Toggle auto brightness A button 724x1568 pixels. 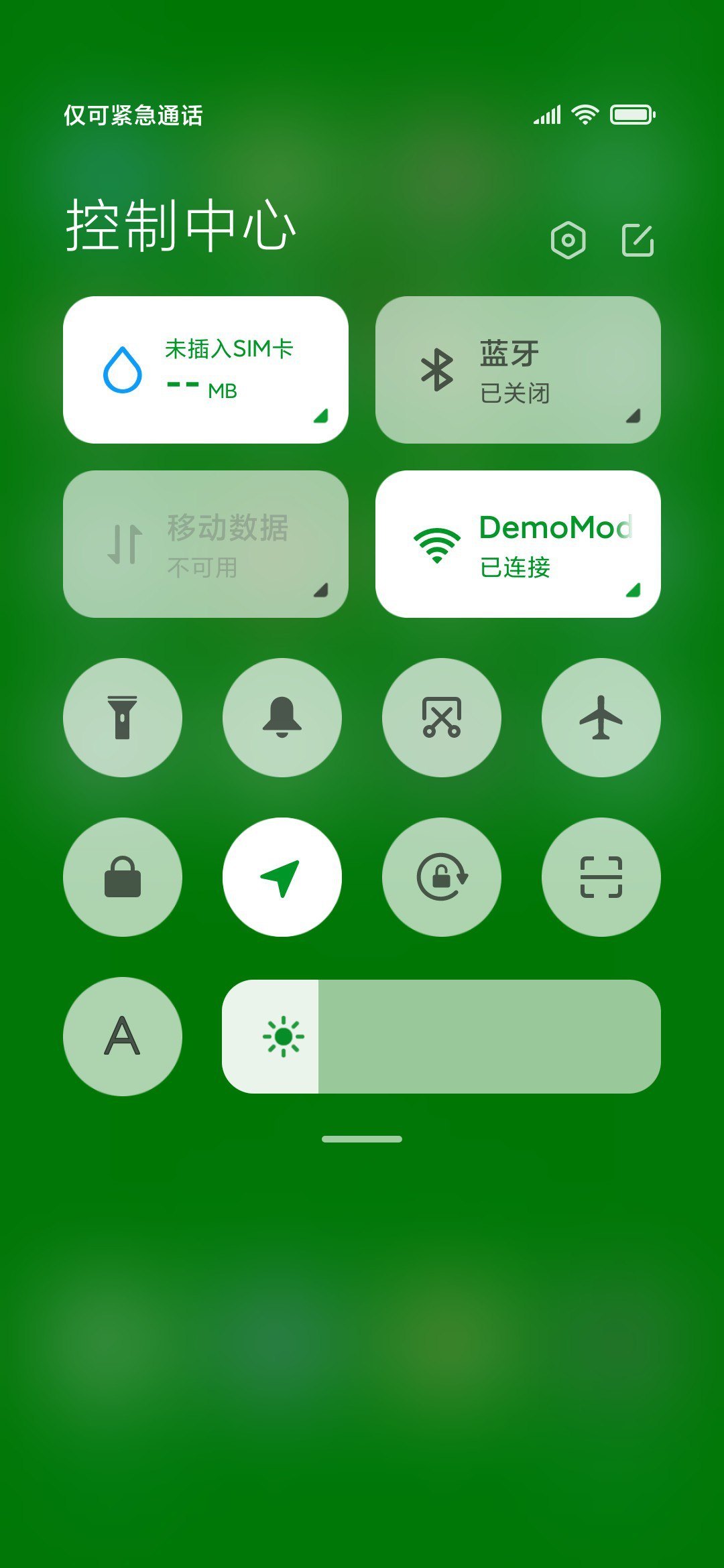coord(123,1037)
